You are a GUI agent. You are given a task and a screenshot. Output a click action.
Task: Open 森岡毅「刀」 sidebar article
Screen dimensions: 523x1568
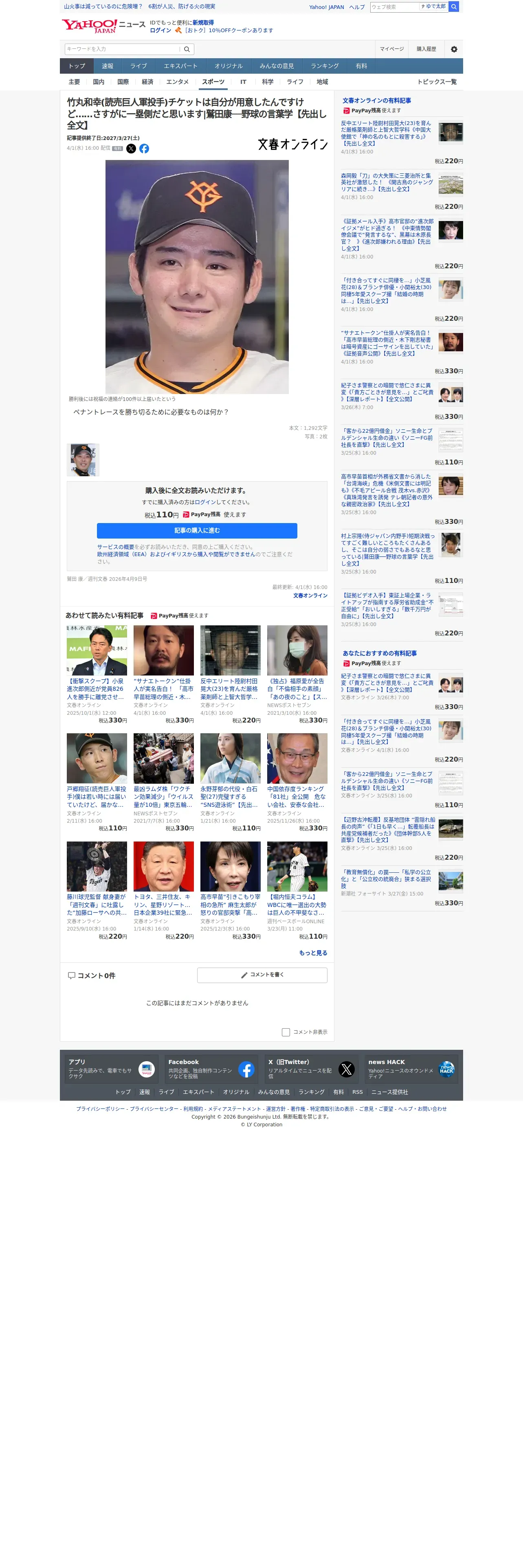point(387,183)
